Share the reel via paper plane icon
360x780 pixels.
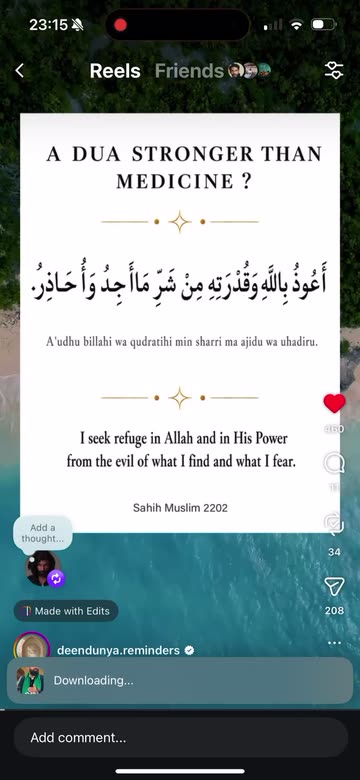tap(334, 587)
